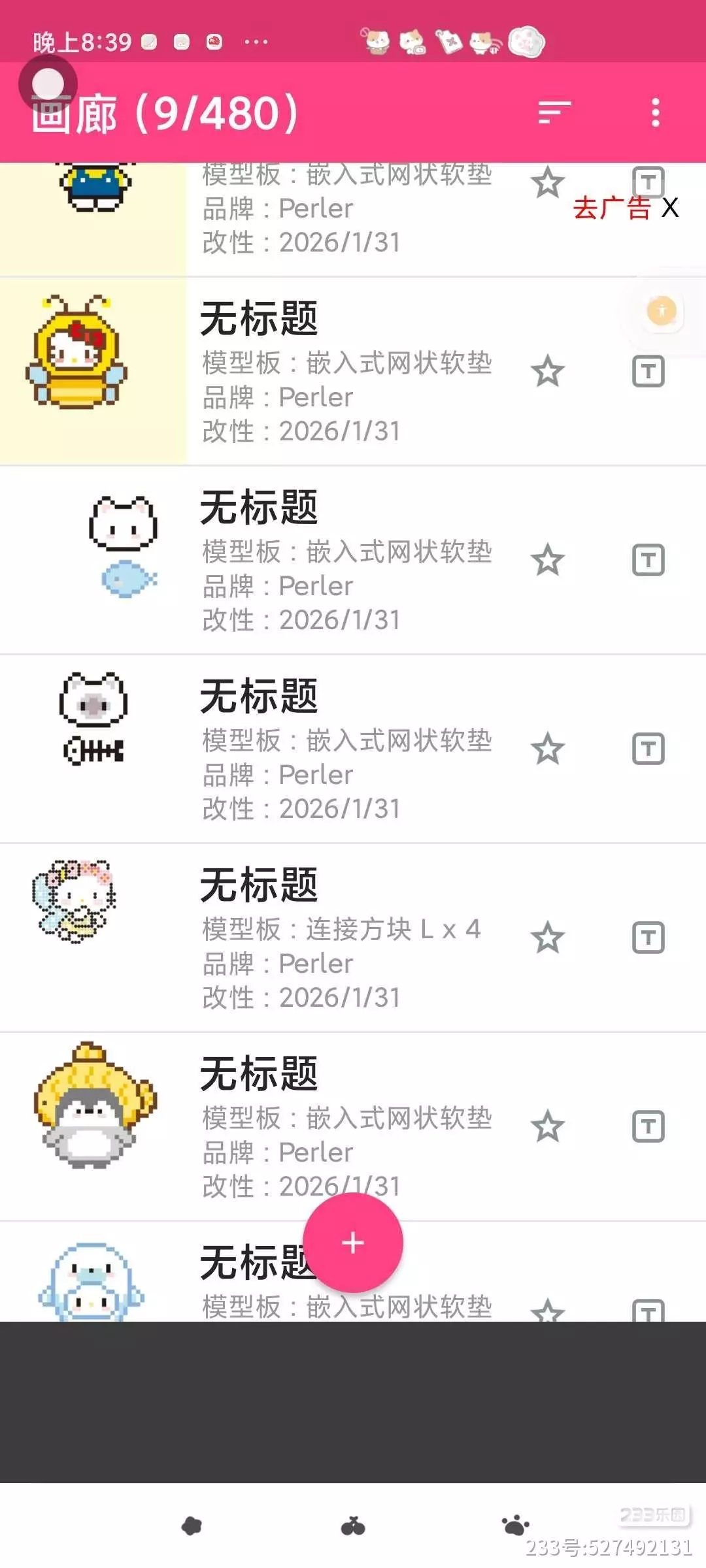The image size is (706, 1568).
Task: Add a new design with the plus button
Action: (353, 1243)
